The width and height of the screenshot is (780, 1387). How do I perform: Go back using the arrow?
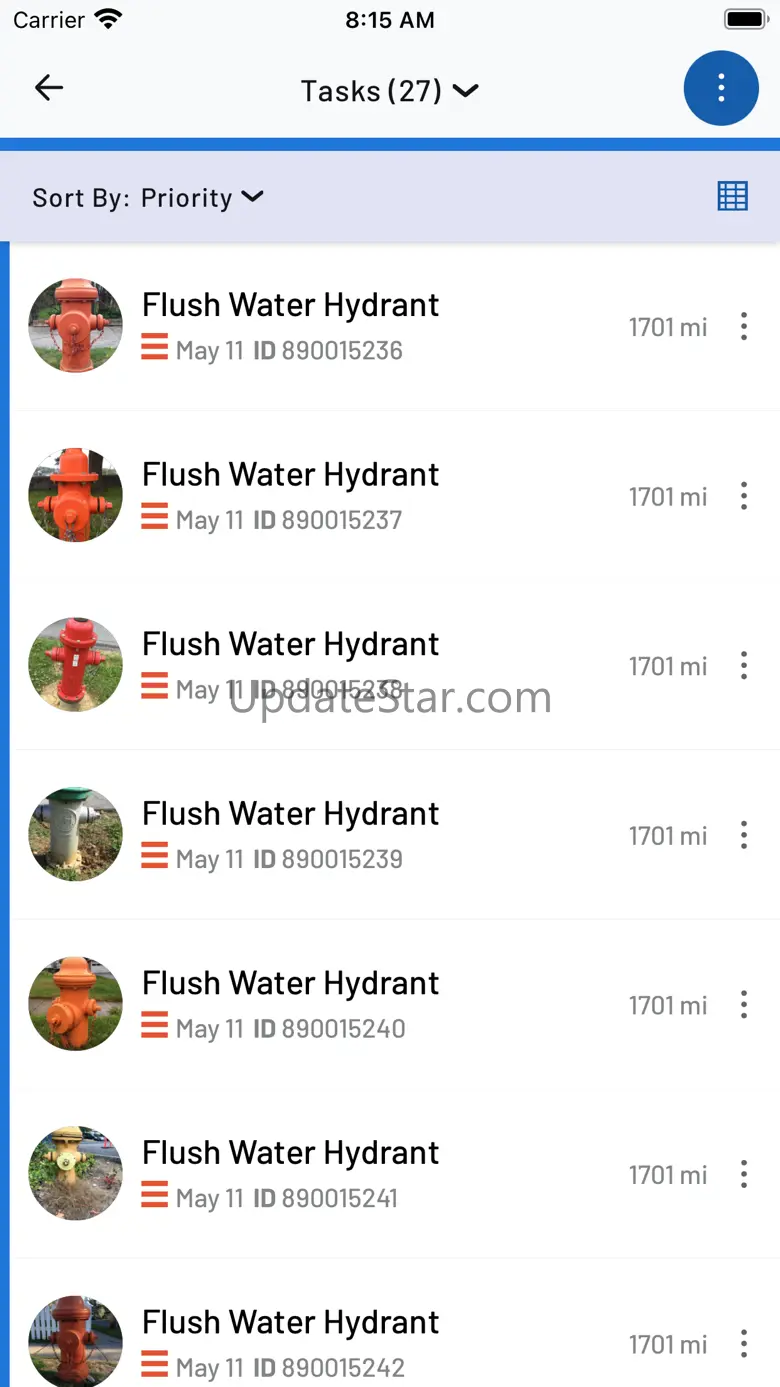[x=49, y=89]
